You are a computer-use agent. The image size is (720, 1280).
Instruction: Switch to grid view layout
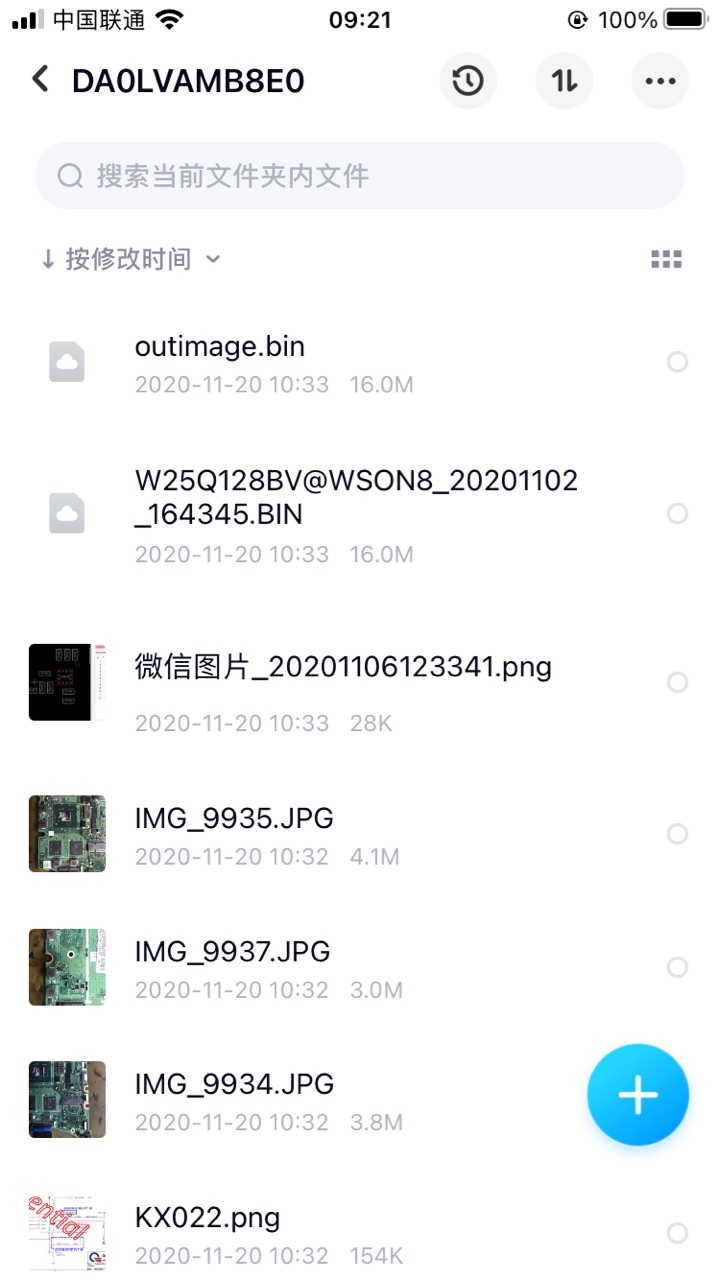click(666, 260)
